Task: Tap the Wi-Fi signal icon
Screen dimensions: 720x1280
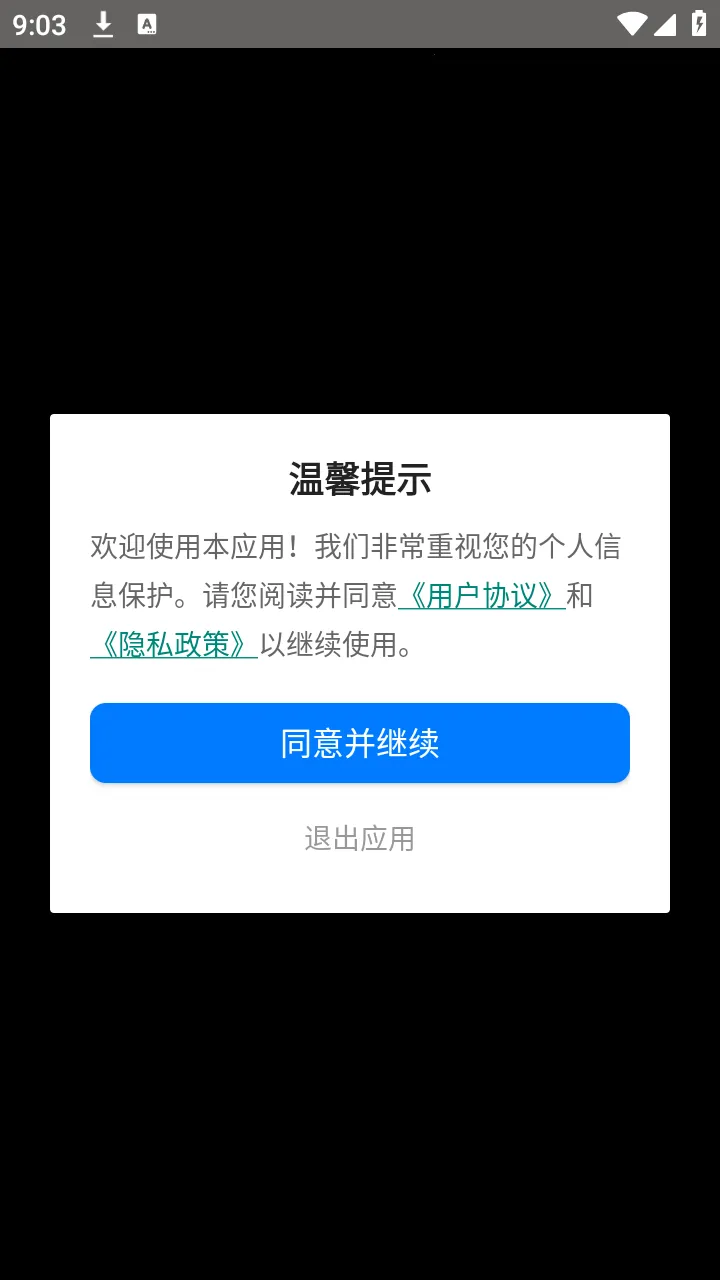Action: click(x=633, y=24)
